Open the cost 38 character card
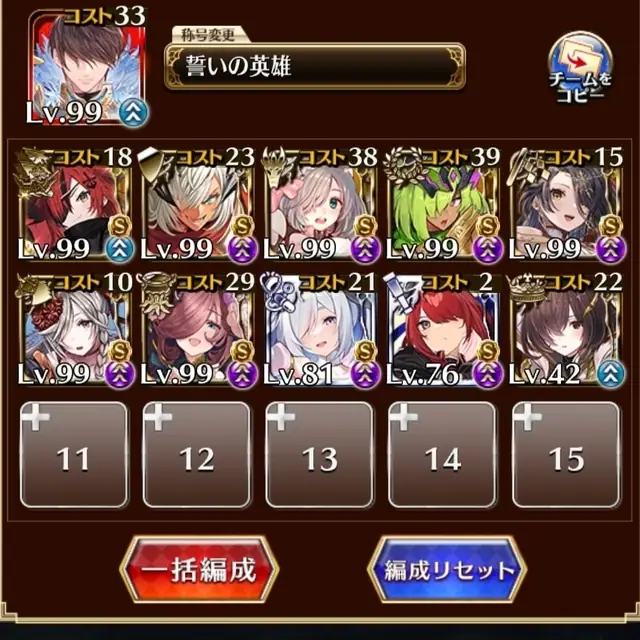The width and height of the screenshot is (640, 640). [320, 205]
